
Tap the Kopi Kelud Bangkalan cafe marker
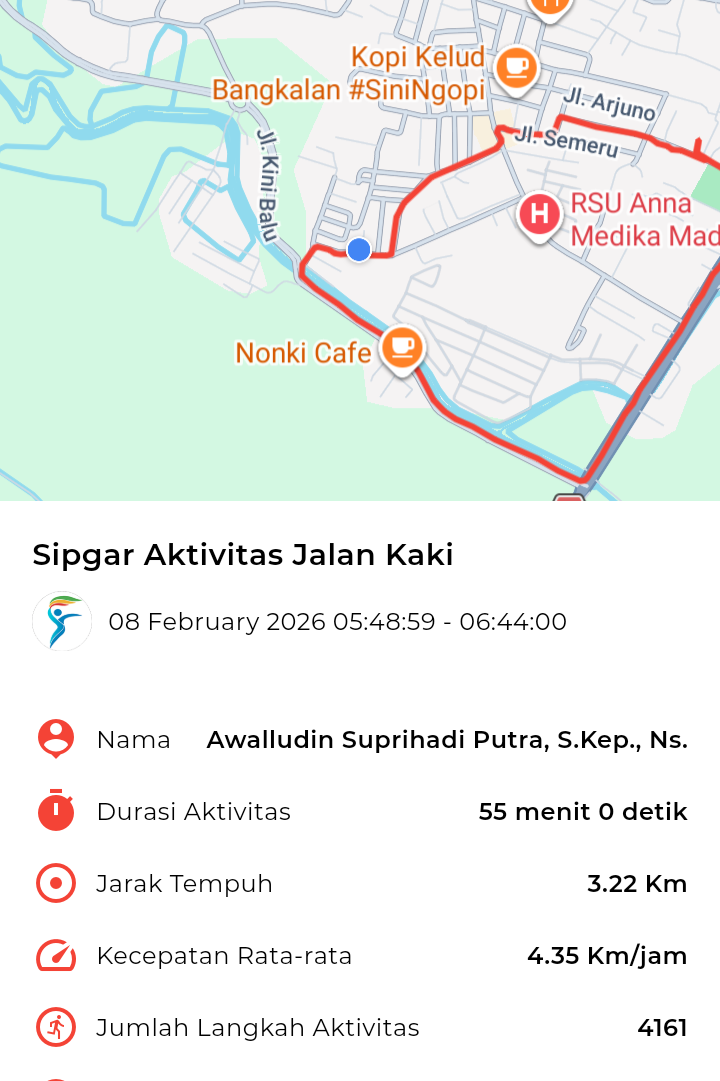click(x=516, y=69)
